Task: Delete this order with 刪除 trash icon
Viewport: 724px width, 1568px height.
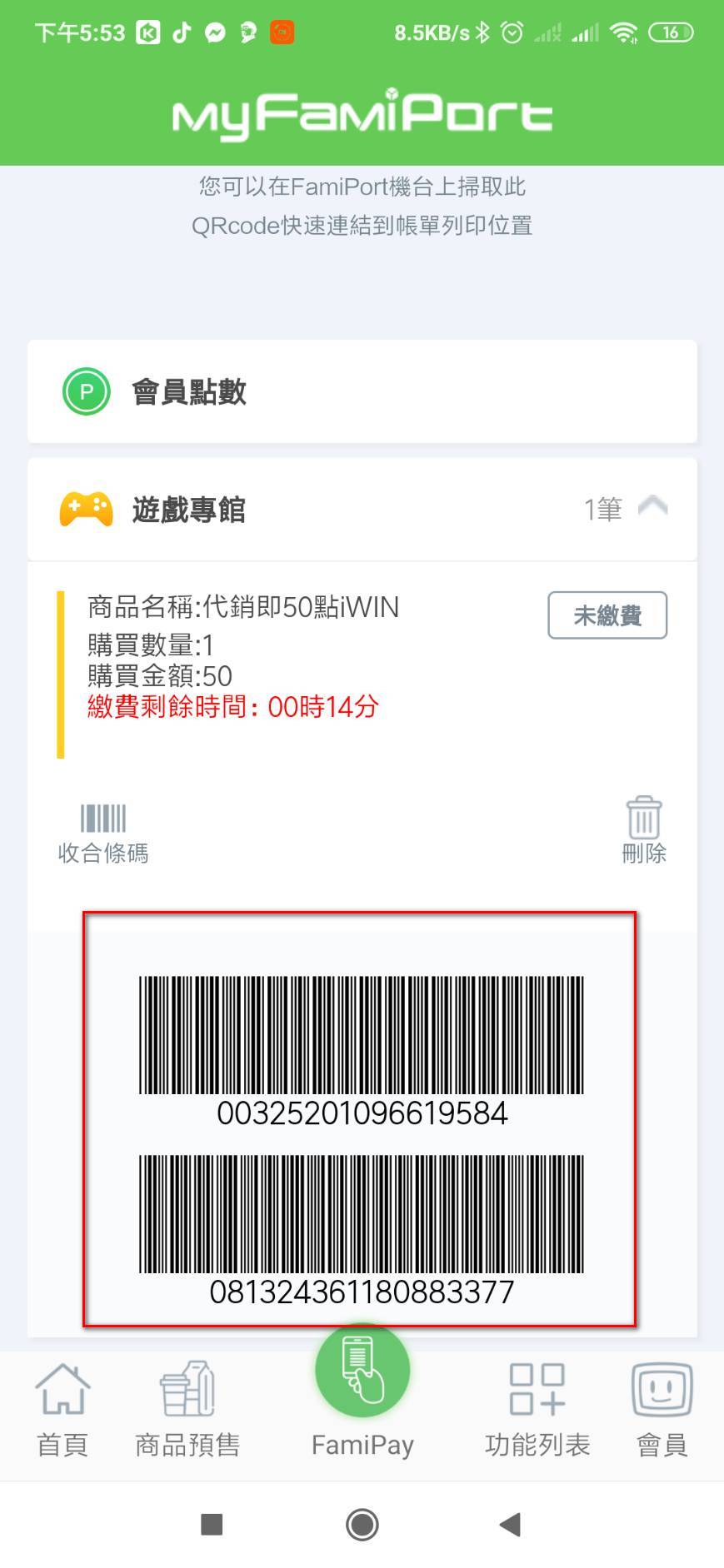Action: tap(644, 829)
